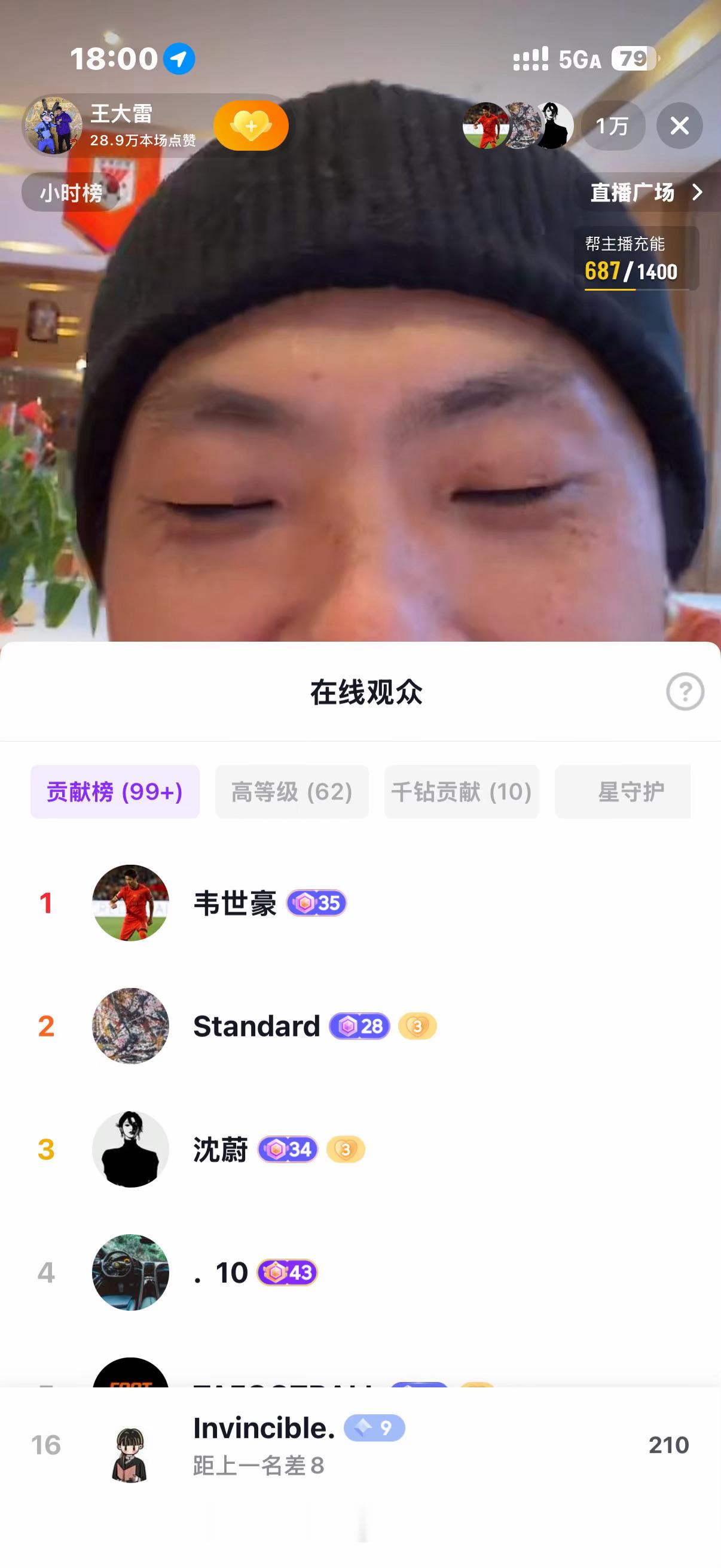Tap the location arrow next to 18:00
Screen dimensions: 721x1568
(x=178, y=59)
